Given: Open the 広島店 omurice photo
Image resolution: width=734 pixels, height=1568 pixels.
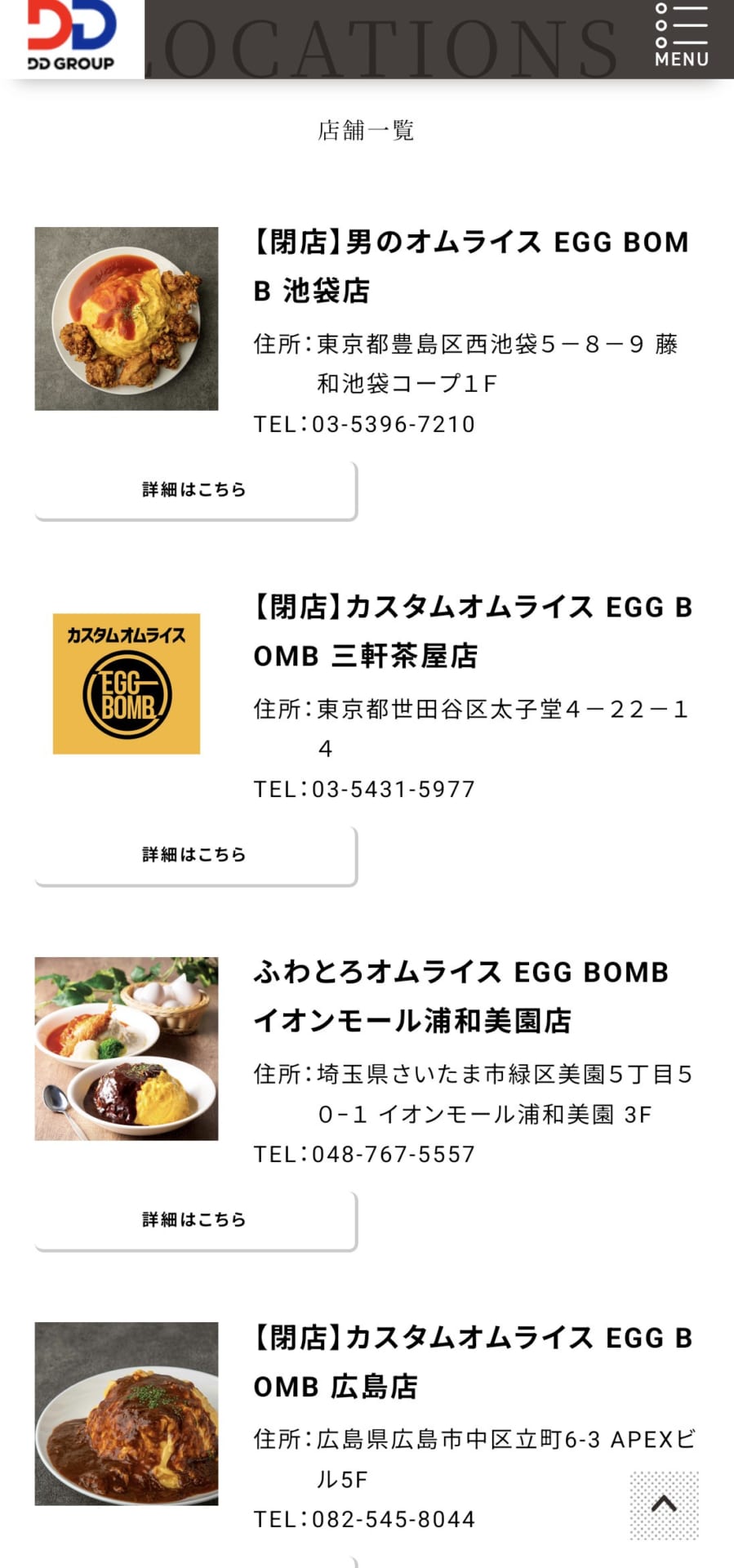Looking at the screenshot, I should 127,1414.
